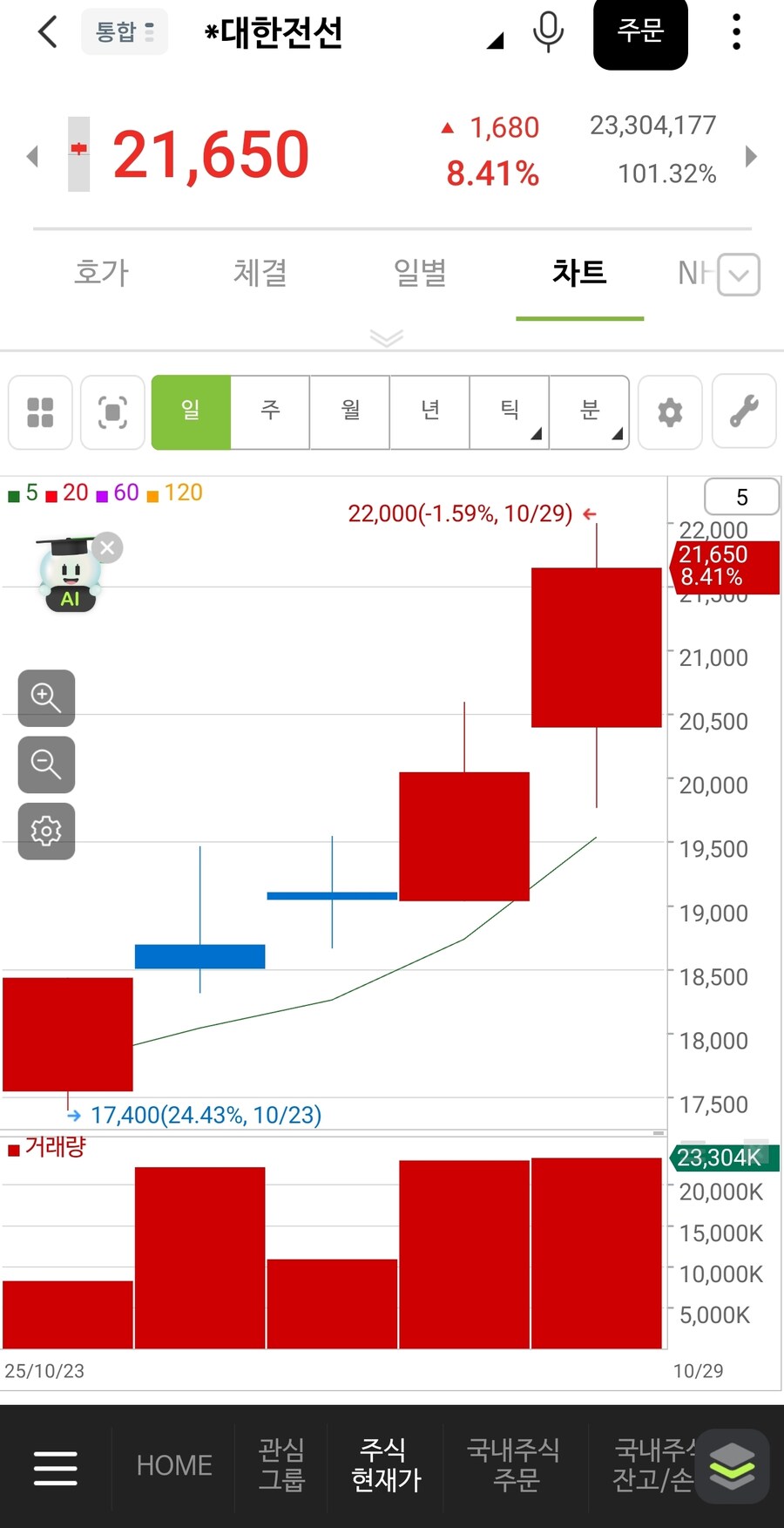The image size is (784, 1528).
Task: Select the 월 monthly chart period
Action: point(350,411)
